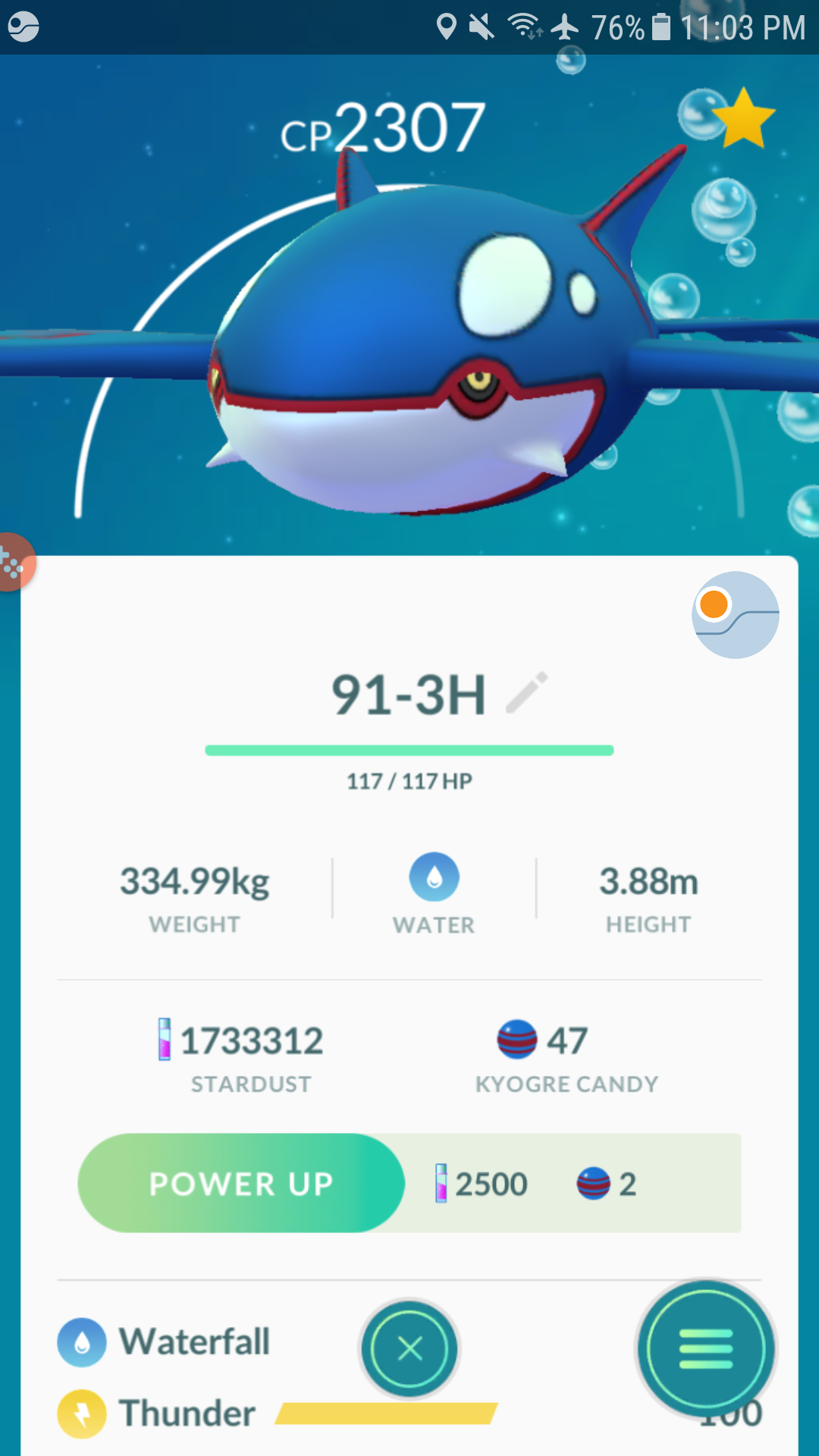
Task: Edit the nickname 91-3H with the pencil icon
Action: coord(527,692)
